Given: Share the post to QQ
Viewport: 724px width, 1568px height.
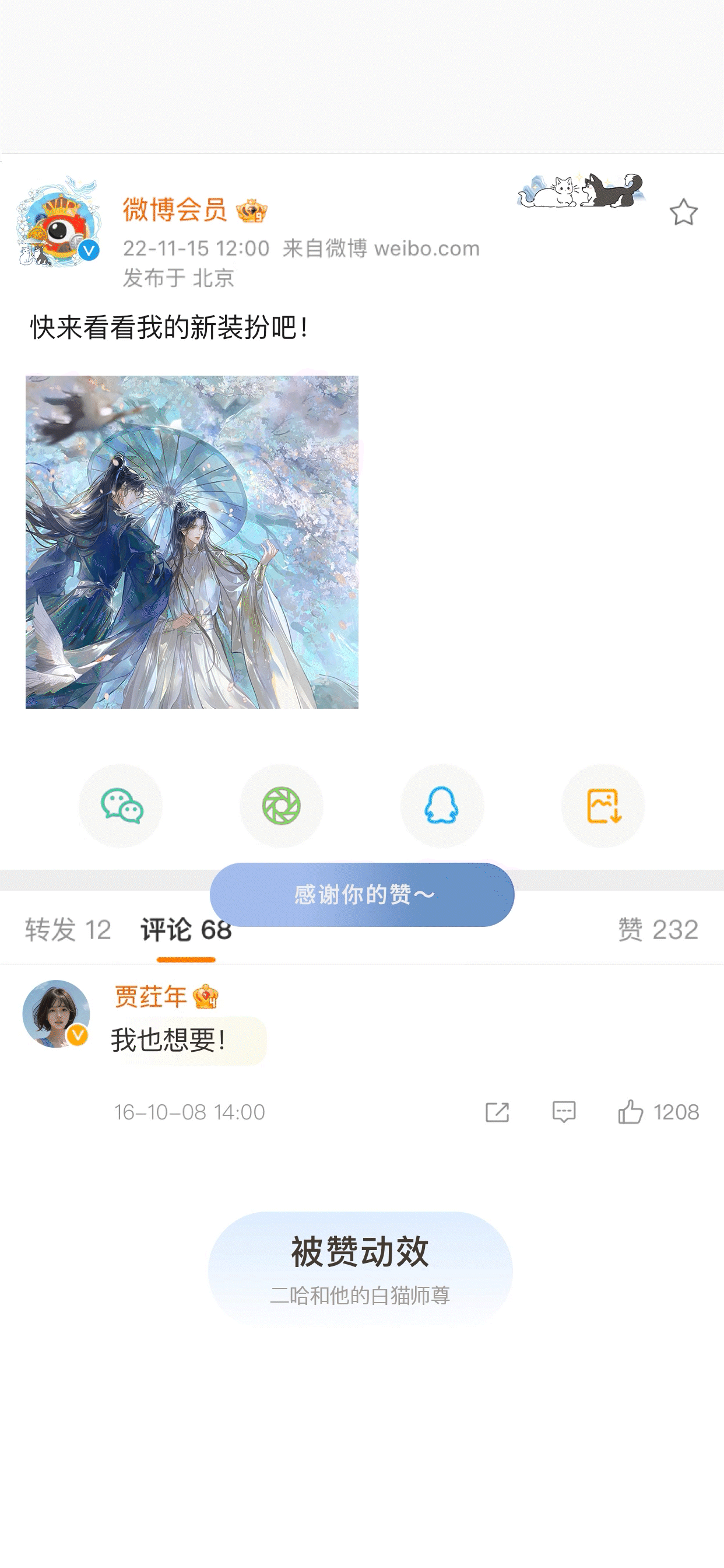Looking at the screenshot, I should [442, 806].
